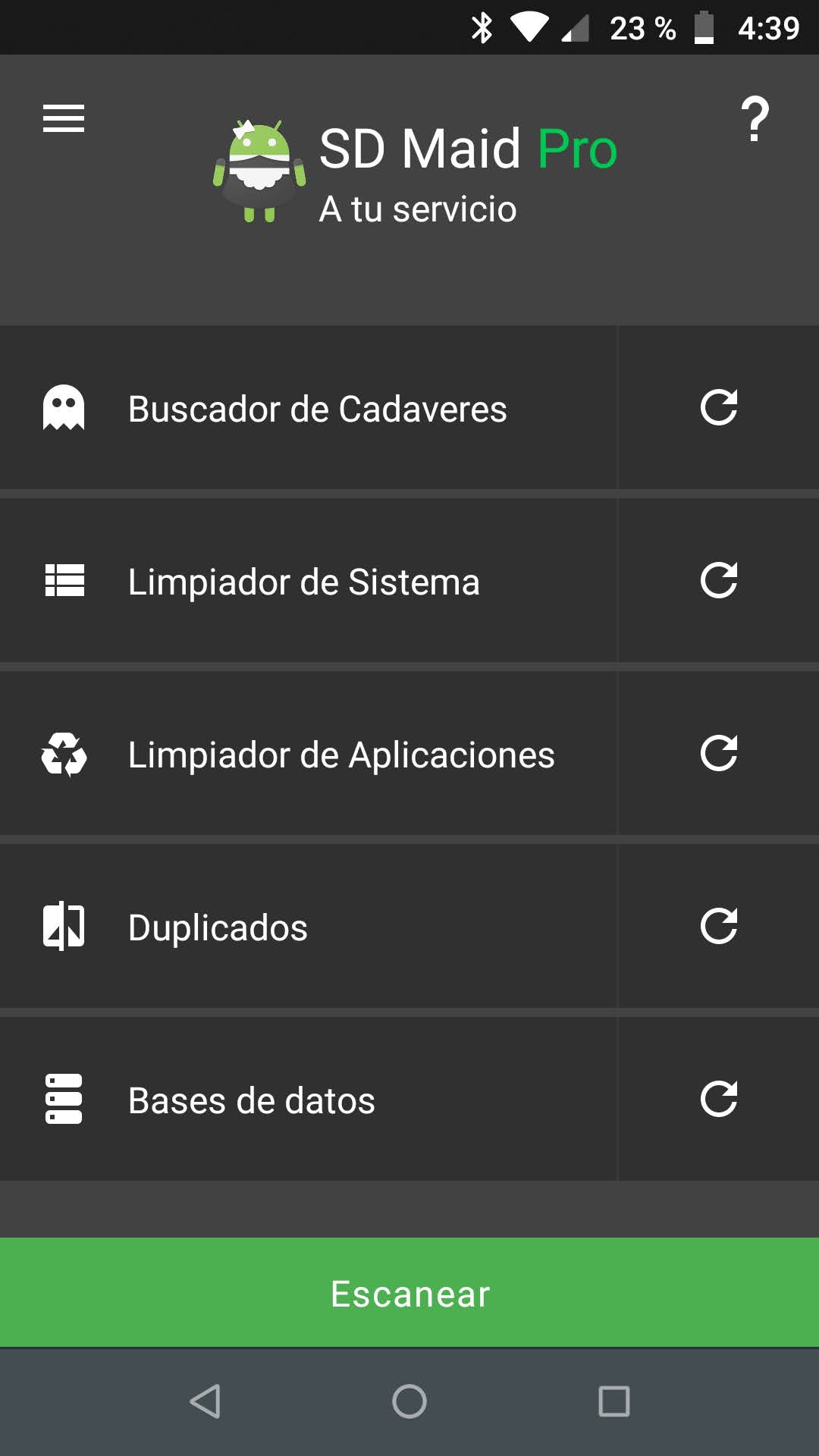Screen dimensions: 819x1456
Task: Go back with the system back button
Action: click(205, 1401)
